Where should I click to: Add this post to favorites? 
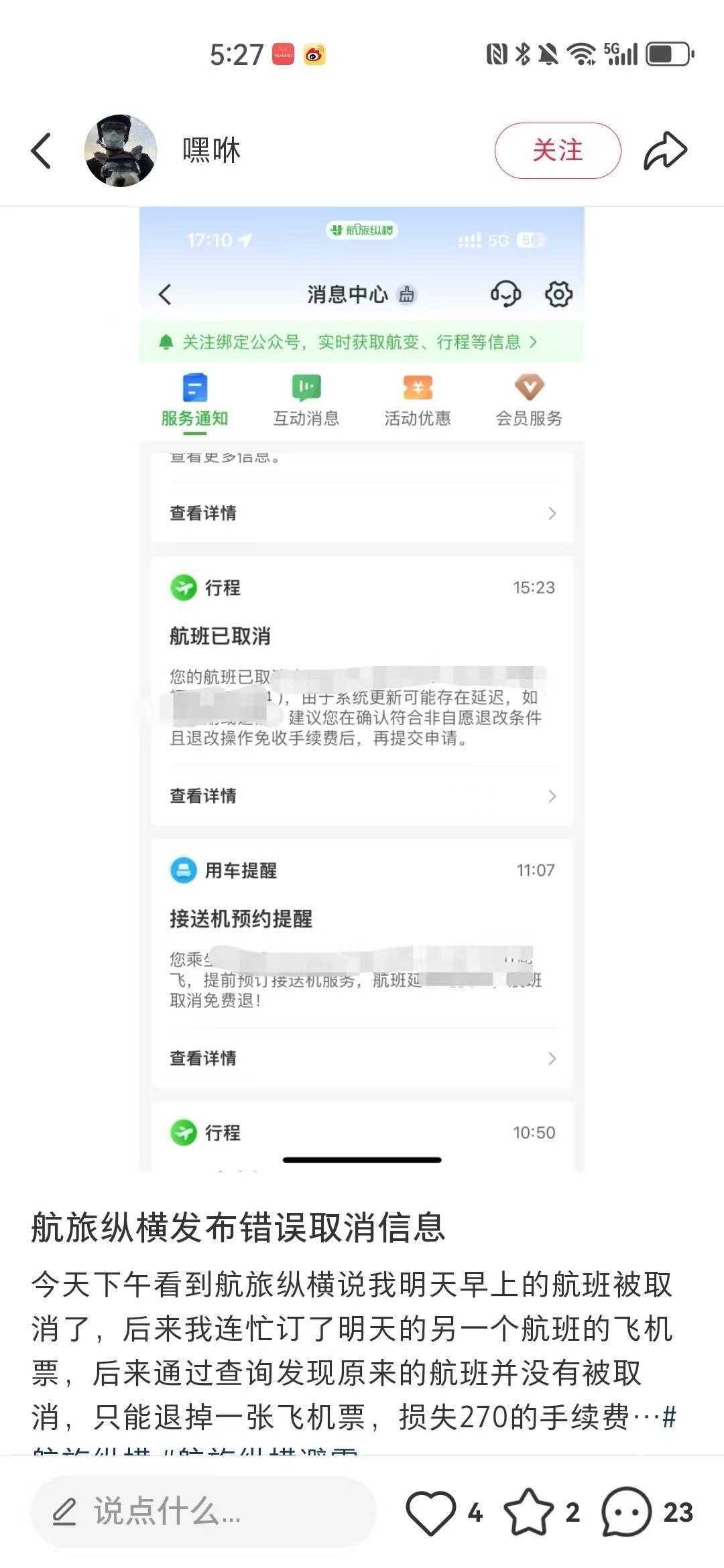pos(528,1512)
